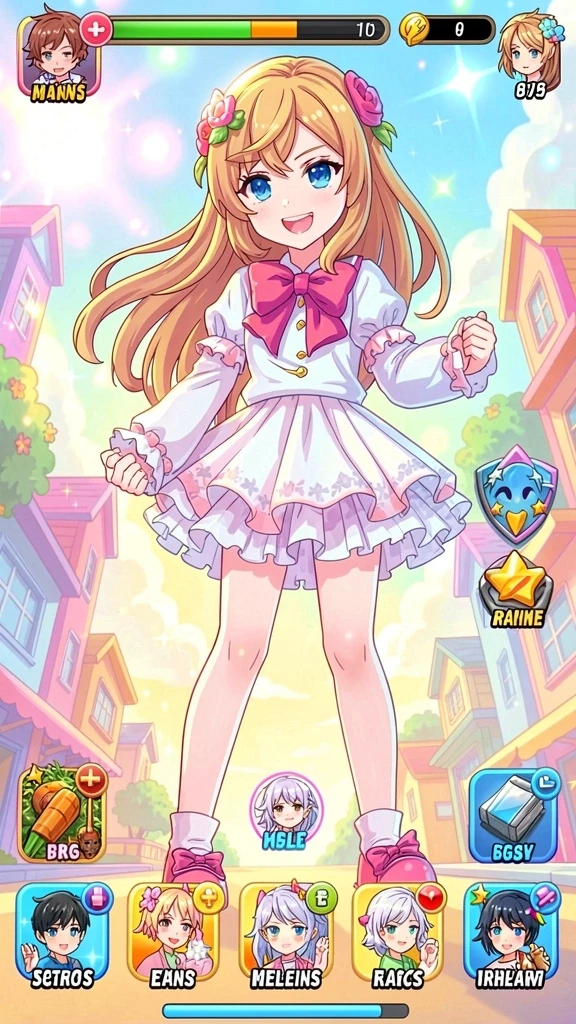Open the MANNS player profile avatar
This screenshot has width=576, height=1024.
tap(59, 57)
